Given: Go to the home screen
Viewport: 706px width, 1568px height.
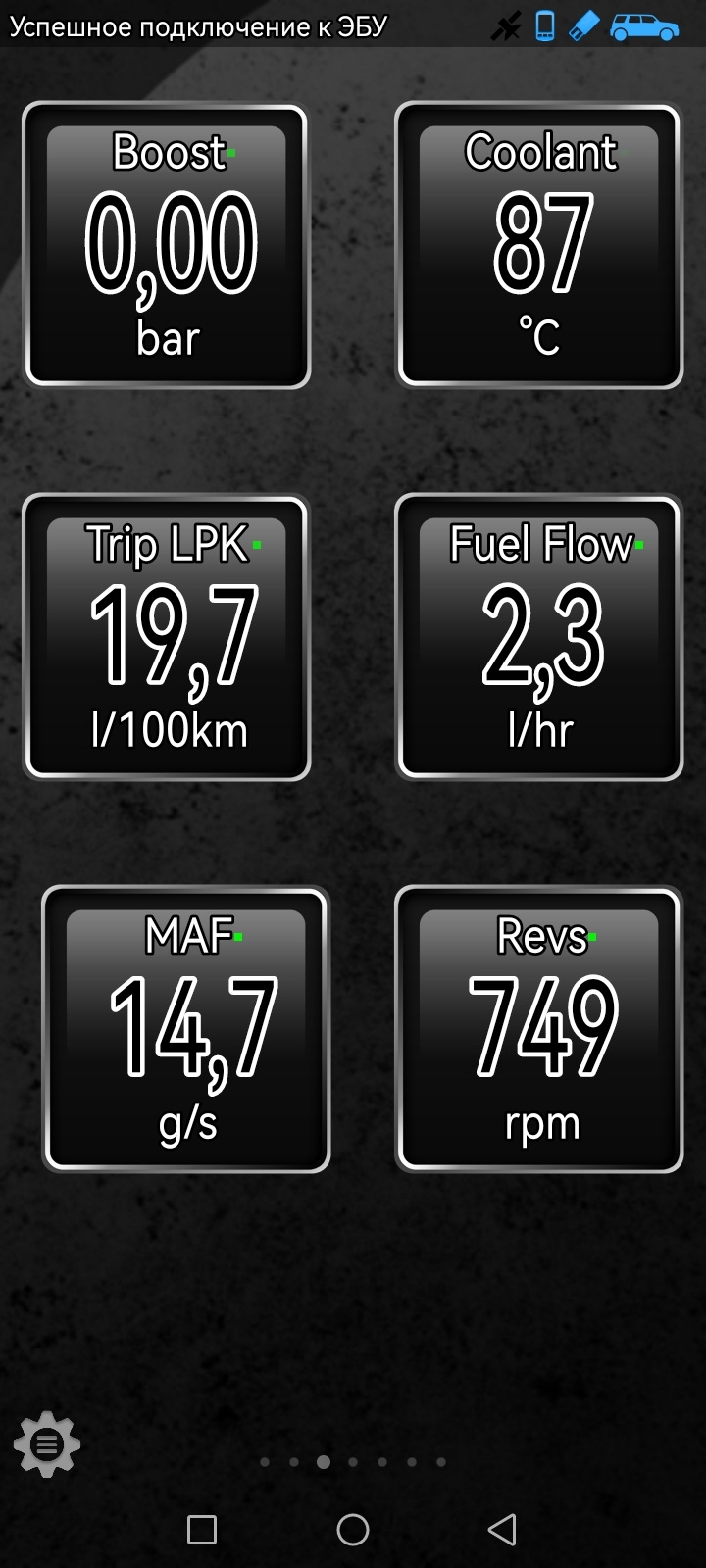Looking at the screenshot, I should [353, 1529].
